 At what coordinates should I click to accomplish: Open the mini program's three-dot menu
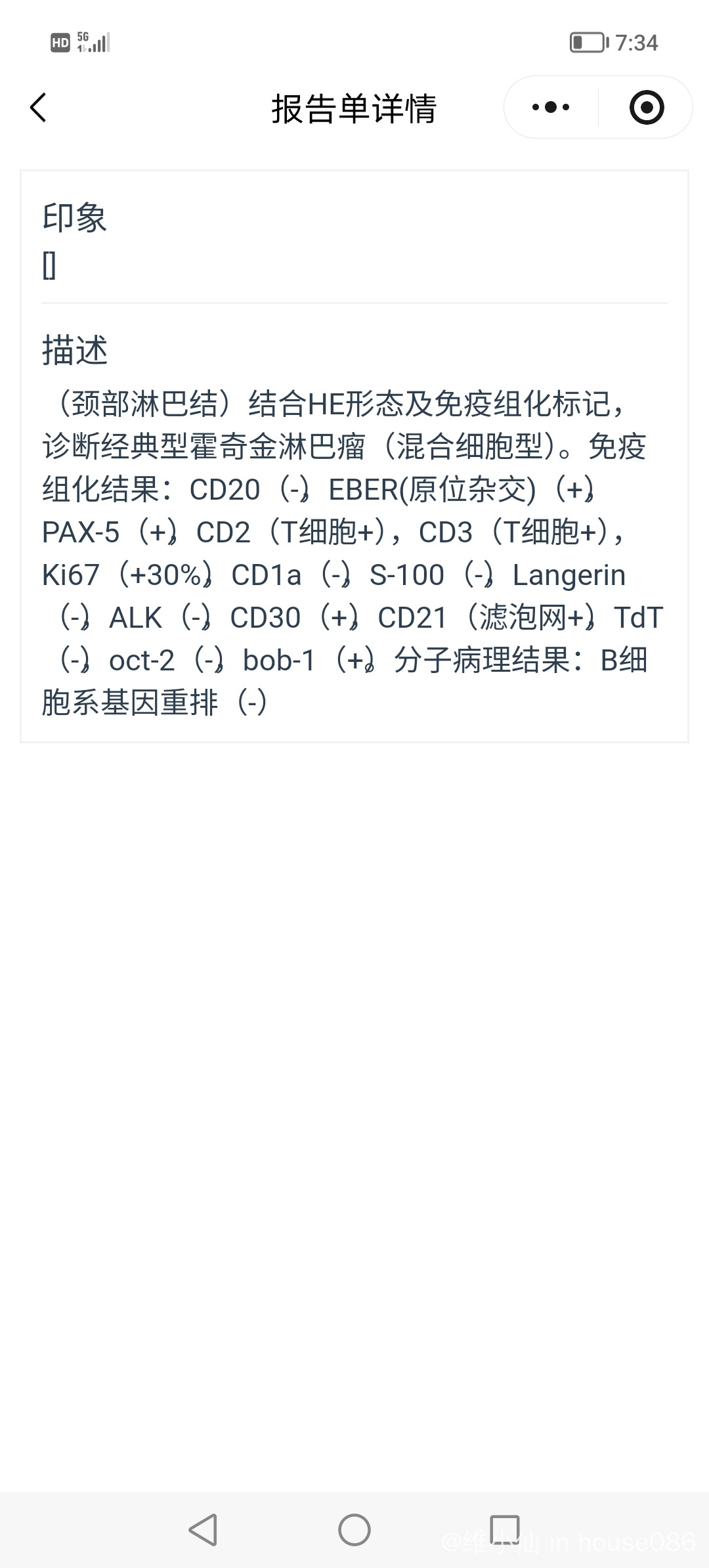tap(551, 107)
